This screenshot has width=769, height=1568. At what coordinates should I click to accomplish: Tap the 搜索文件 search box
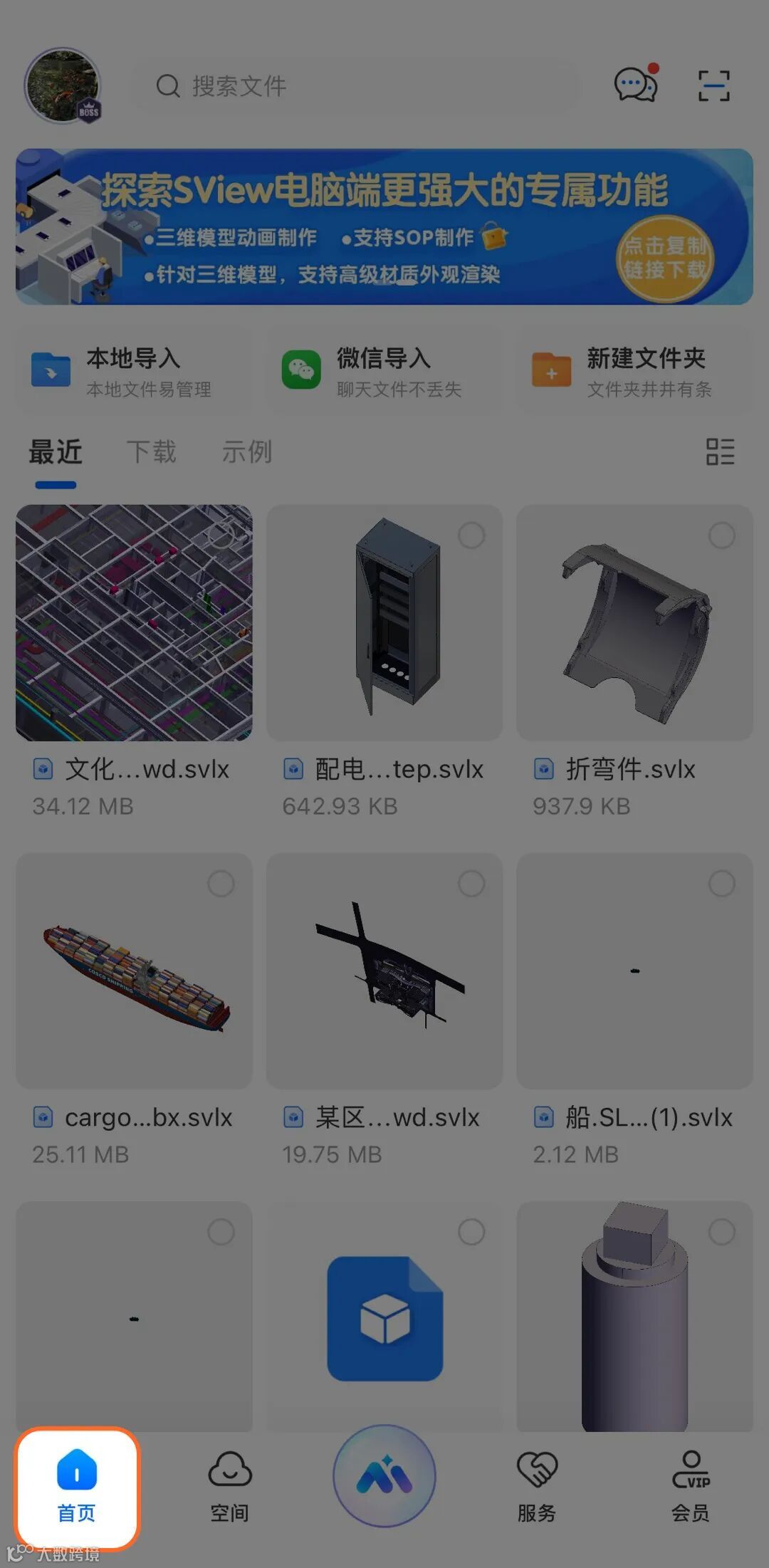[x=356, y=87]
